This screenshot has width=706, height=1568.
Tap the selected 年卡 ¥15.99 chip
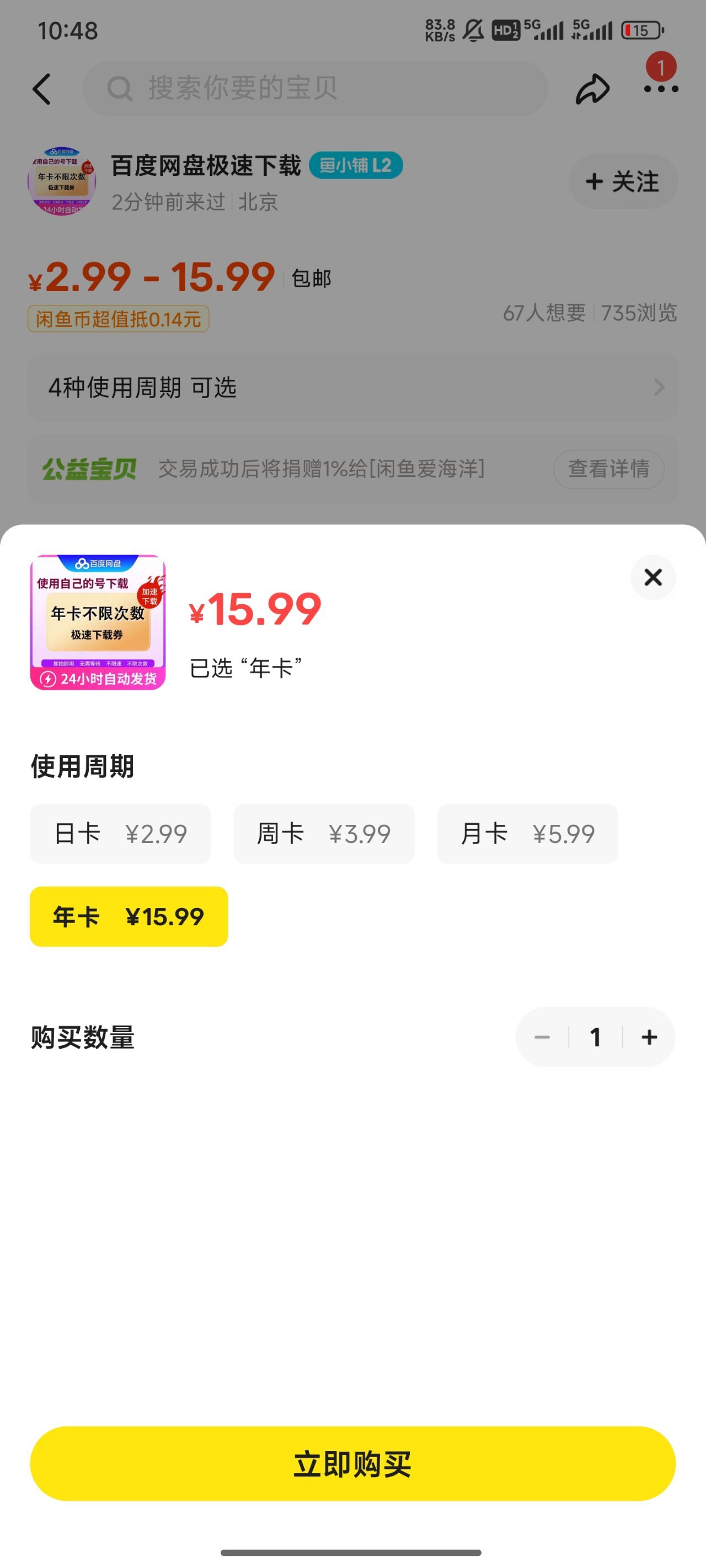tap(129, 916)
